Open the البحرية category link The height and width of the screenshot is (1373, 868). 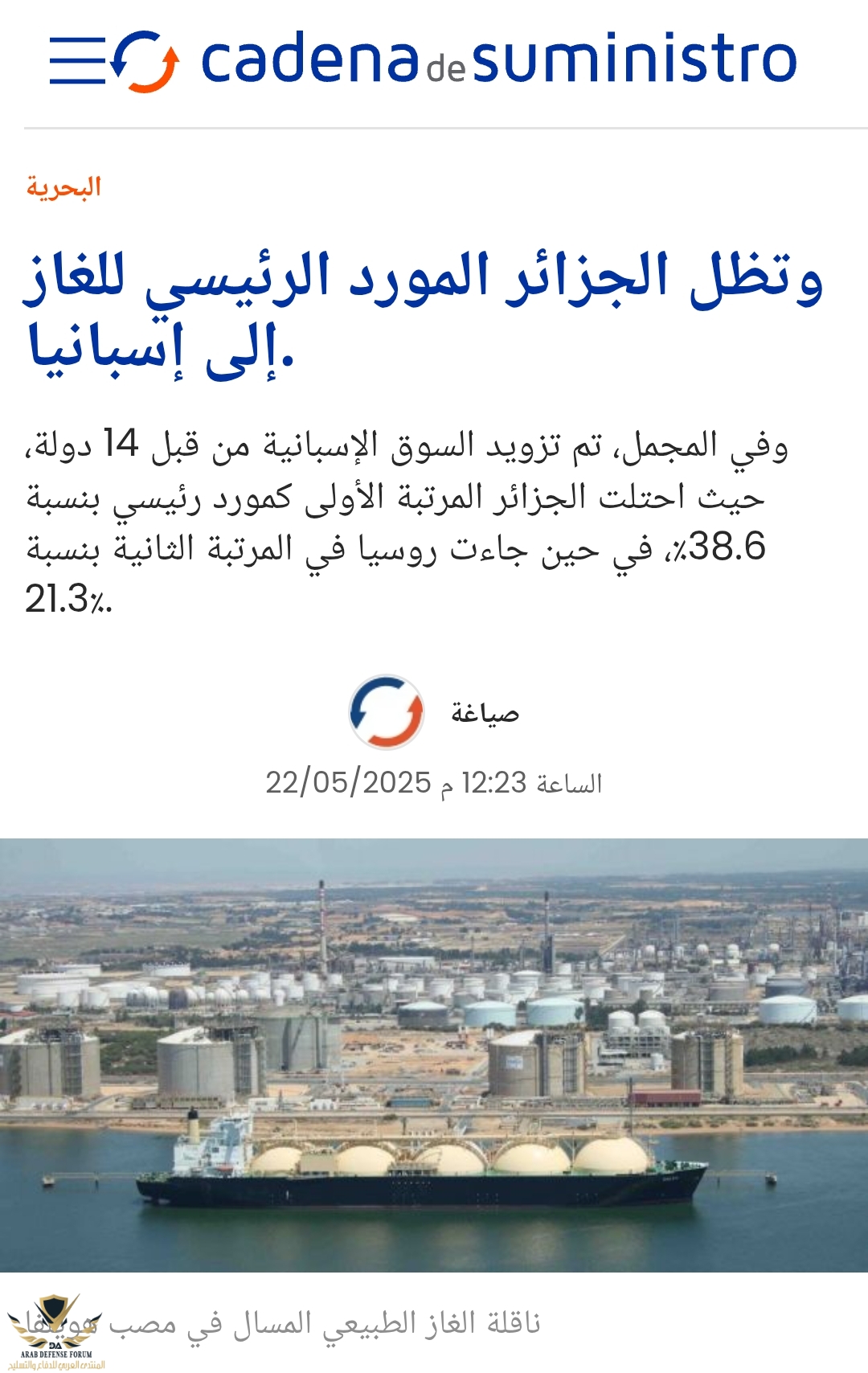pyautogui.click(x=63, y=187)
